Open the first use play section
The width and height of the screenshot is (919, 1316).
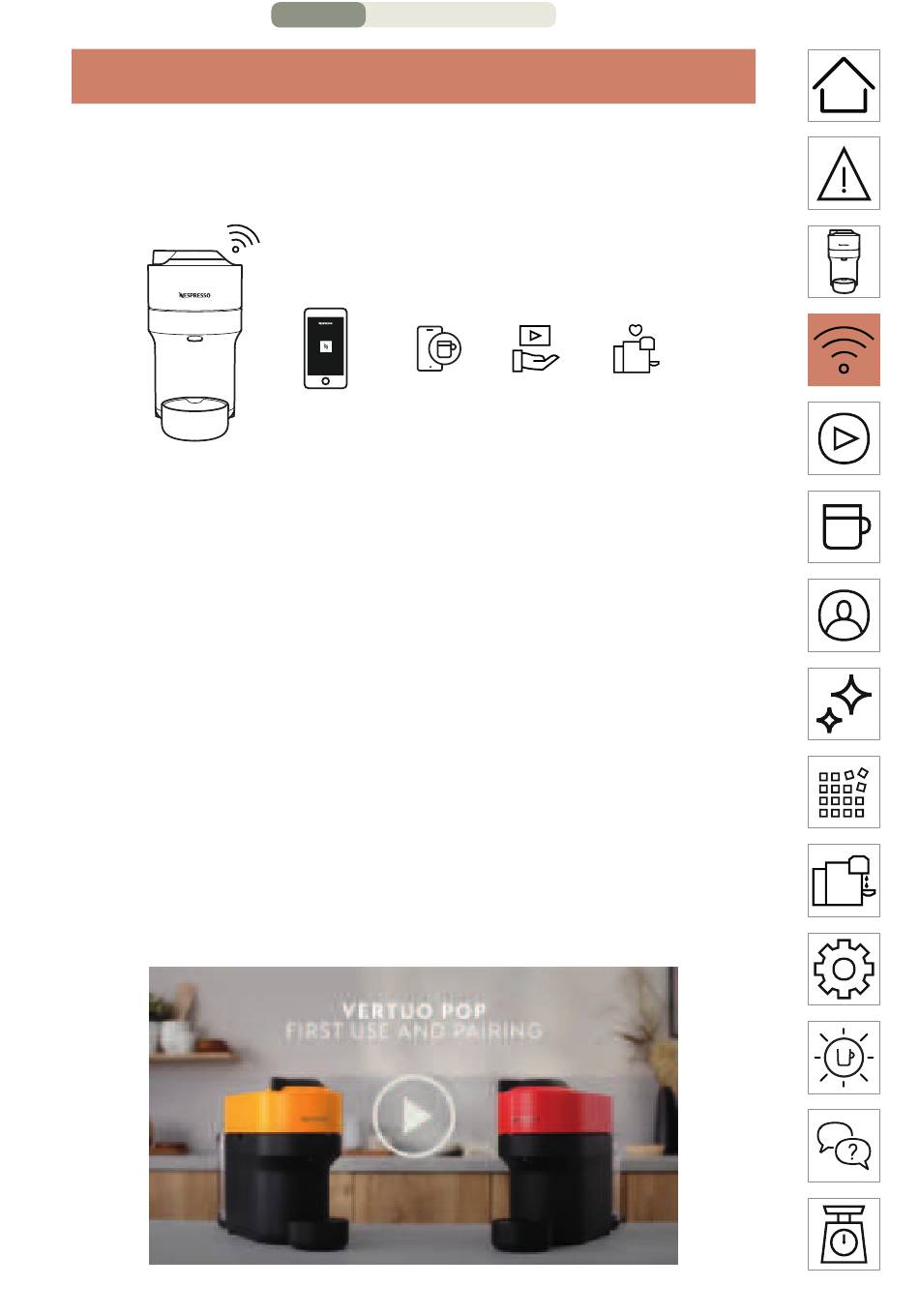coord(844,438)
